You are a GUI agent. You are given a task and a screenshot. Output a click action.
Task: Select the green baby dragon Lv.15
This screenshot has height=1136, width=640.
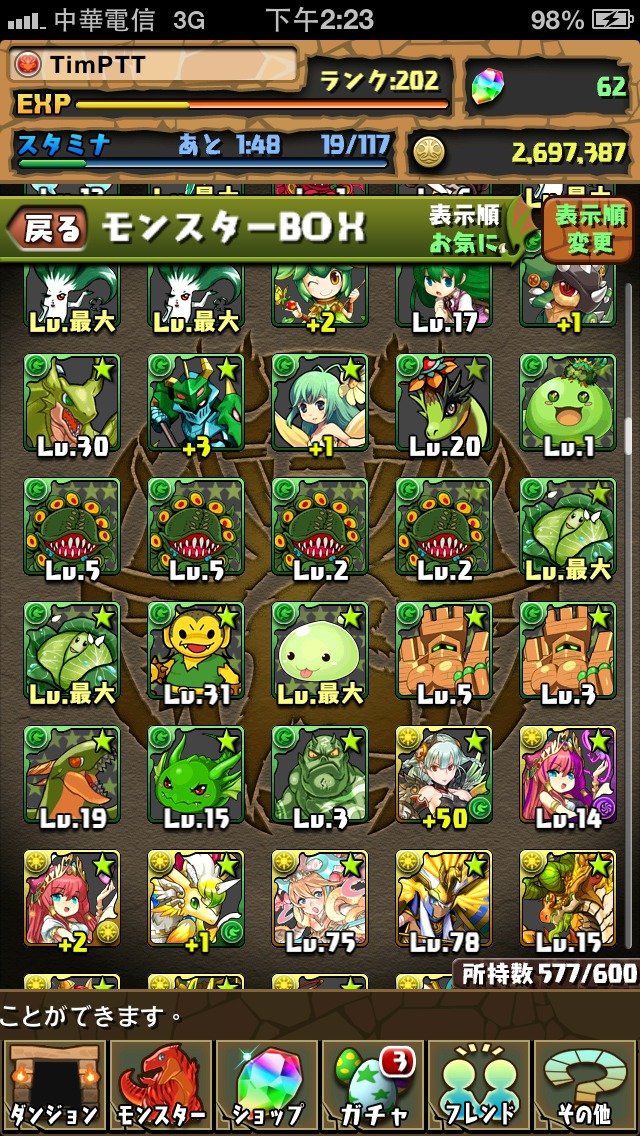(x=196, y=775)
